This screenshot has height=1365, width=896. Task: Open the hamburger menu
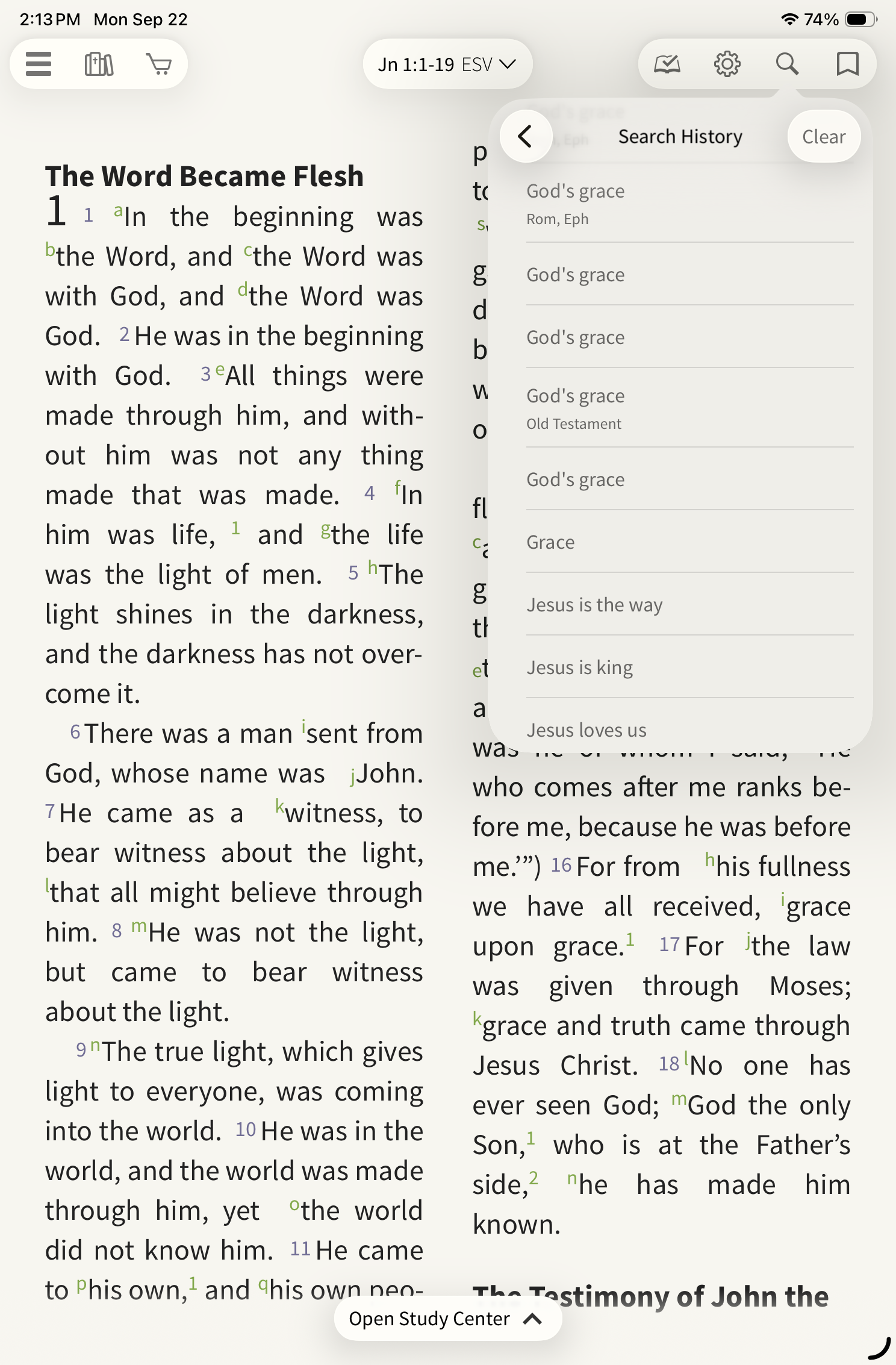click(x=39, y=64)
